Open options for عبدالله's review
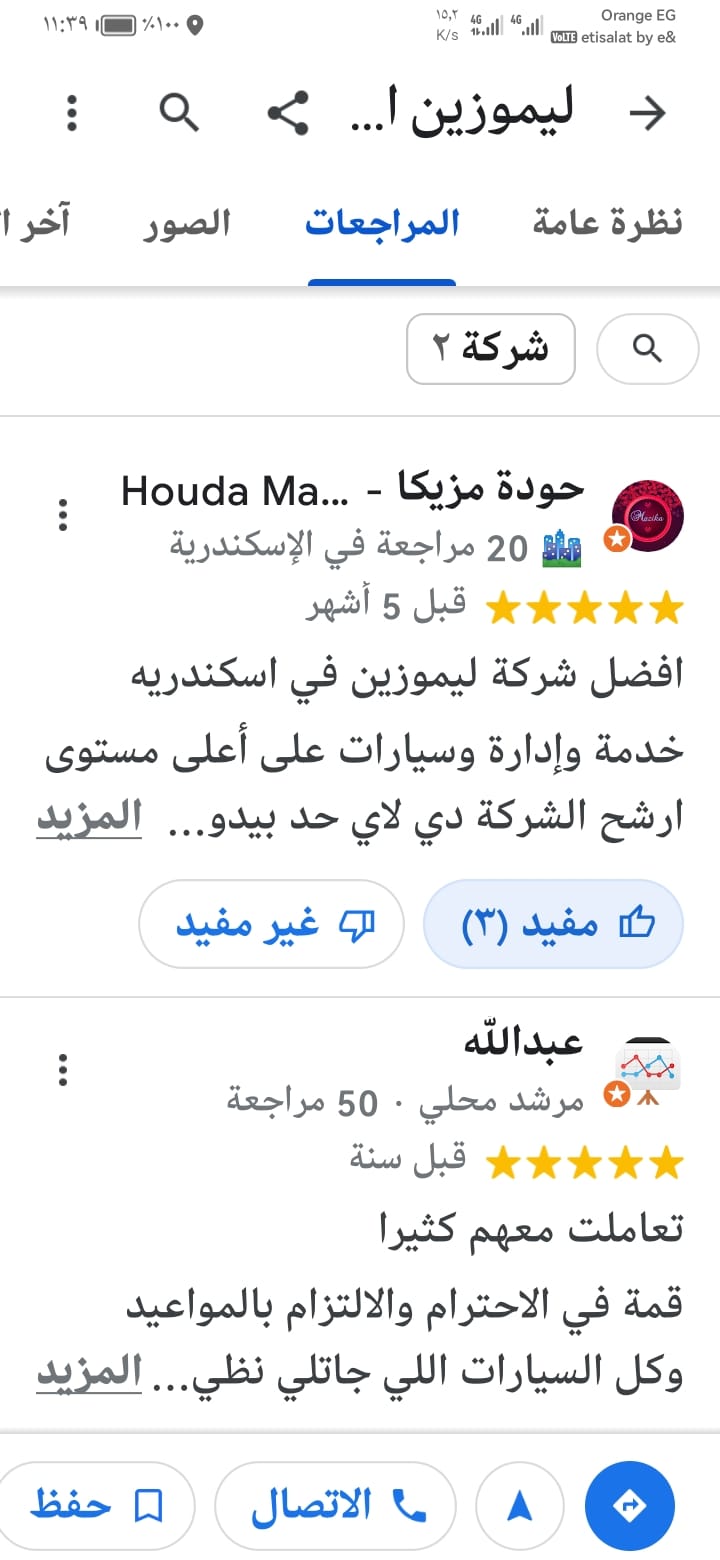The image size is (720, 1560). 63,1069
